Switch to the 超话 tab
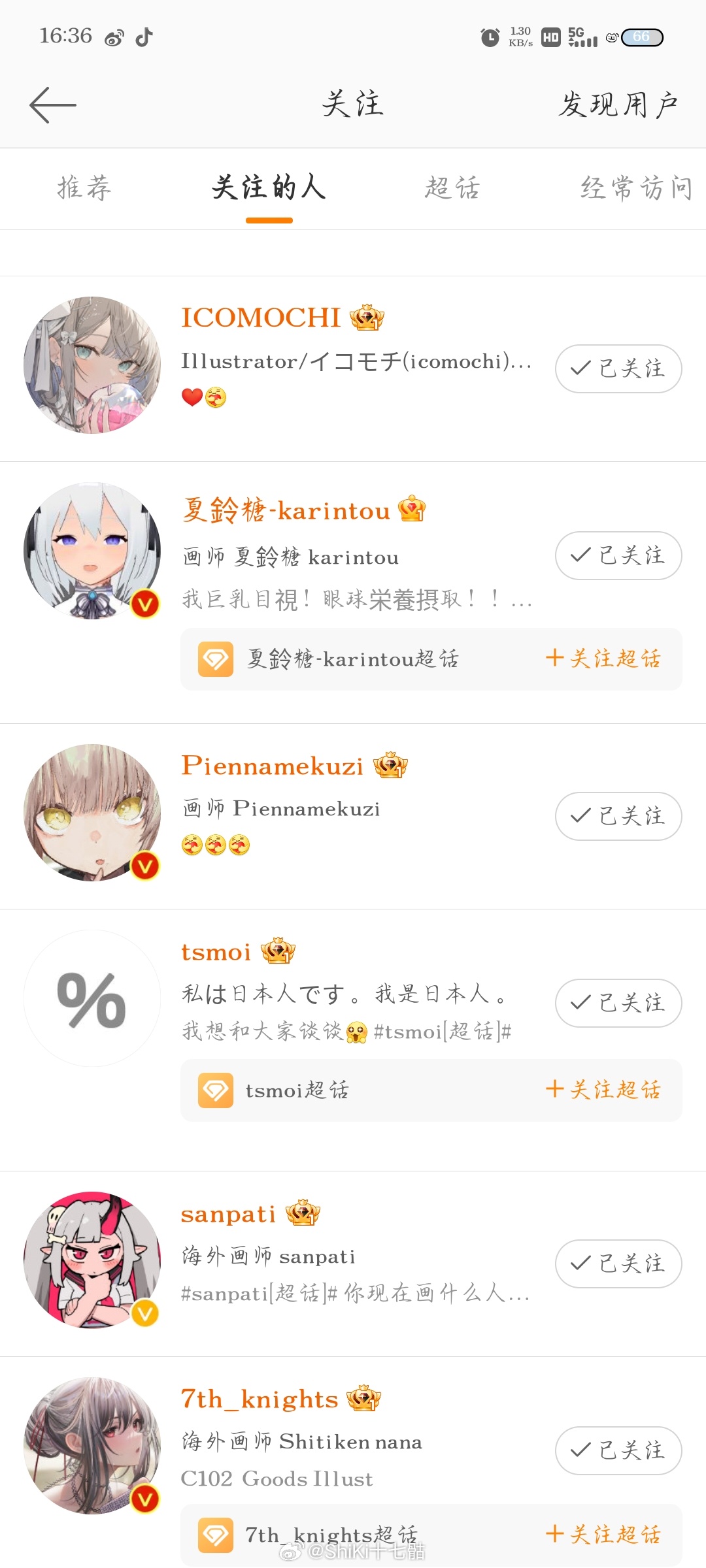Screen dimensions: 706x1568 pos(452,188)
